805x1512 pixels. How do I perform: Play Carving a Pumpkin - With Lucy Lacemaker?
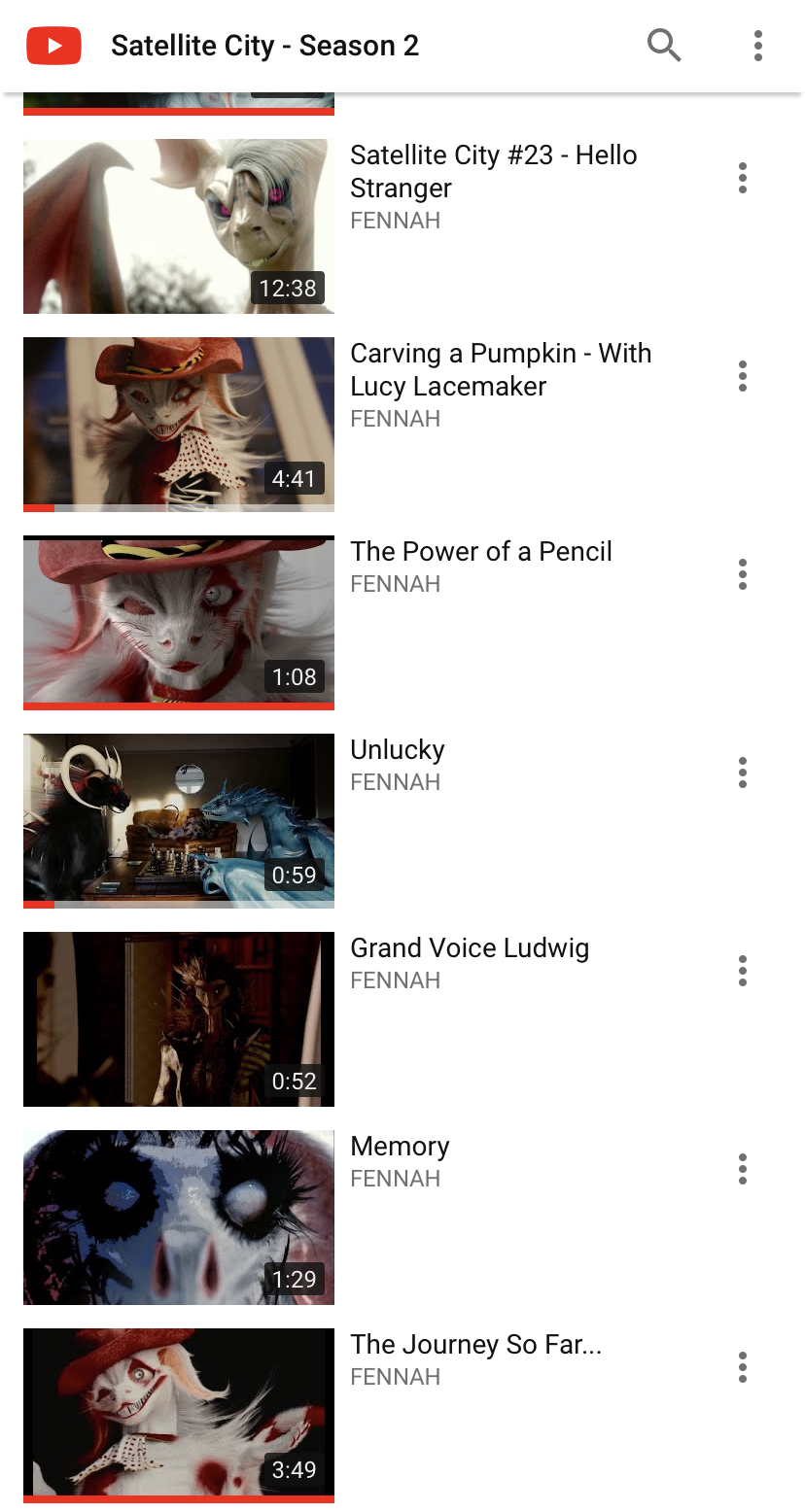coord(179,425)
